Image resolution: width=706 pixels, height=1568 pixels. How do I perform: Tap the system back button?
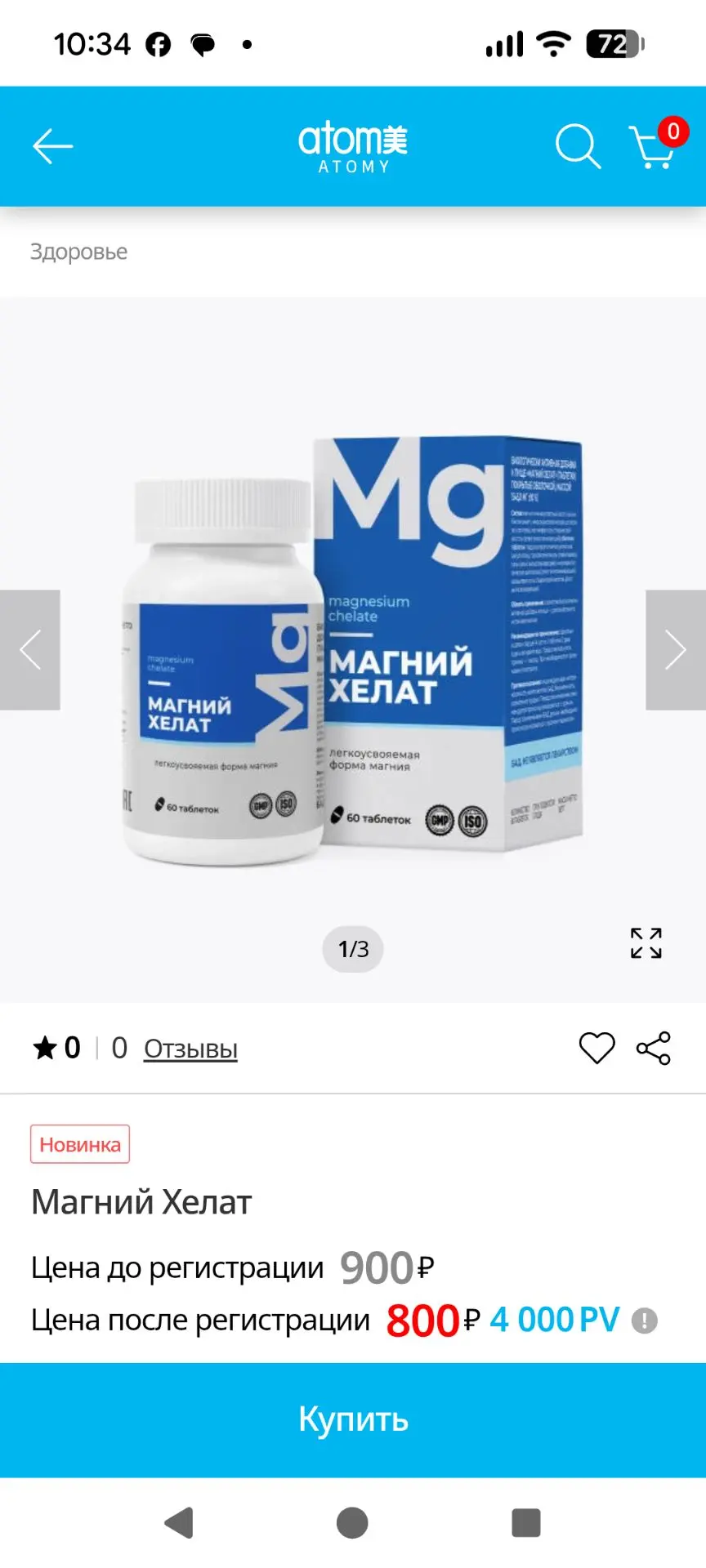pyautogui.click(x=179, y=1523)
